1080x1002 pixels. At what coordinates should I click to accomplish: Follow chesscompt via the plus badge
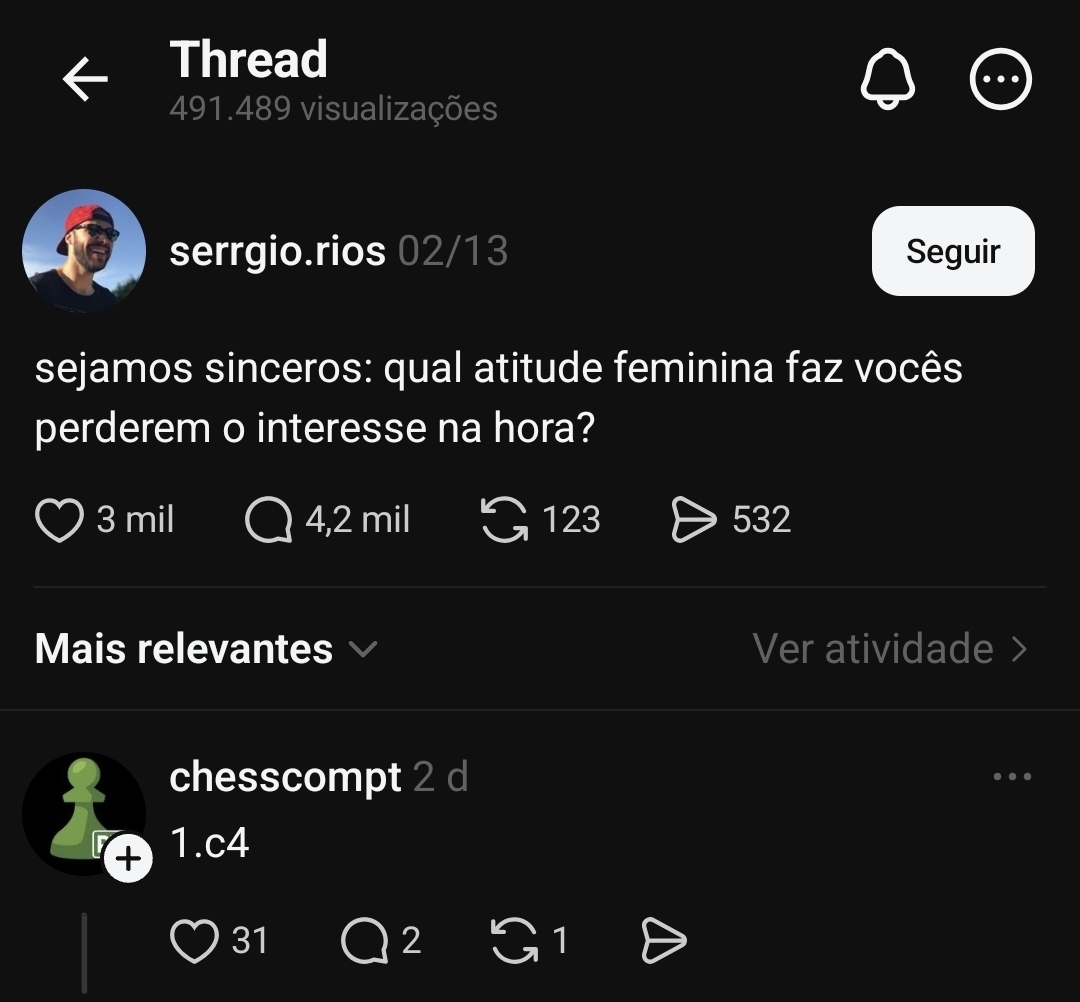point(128,858)
